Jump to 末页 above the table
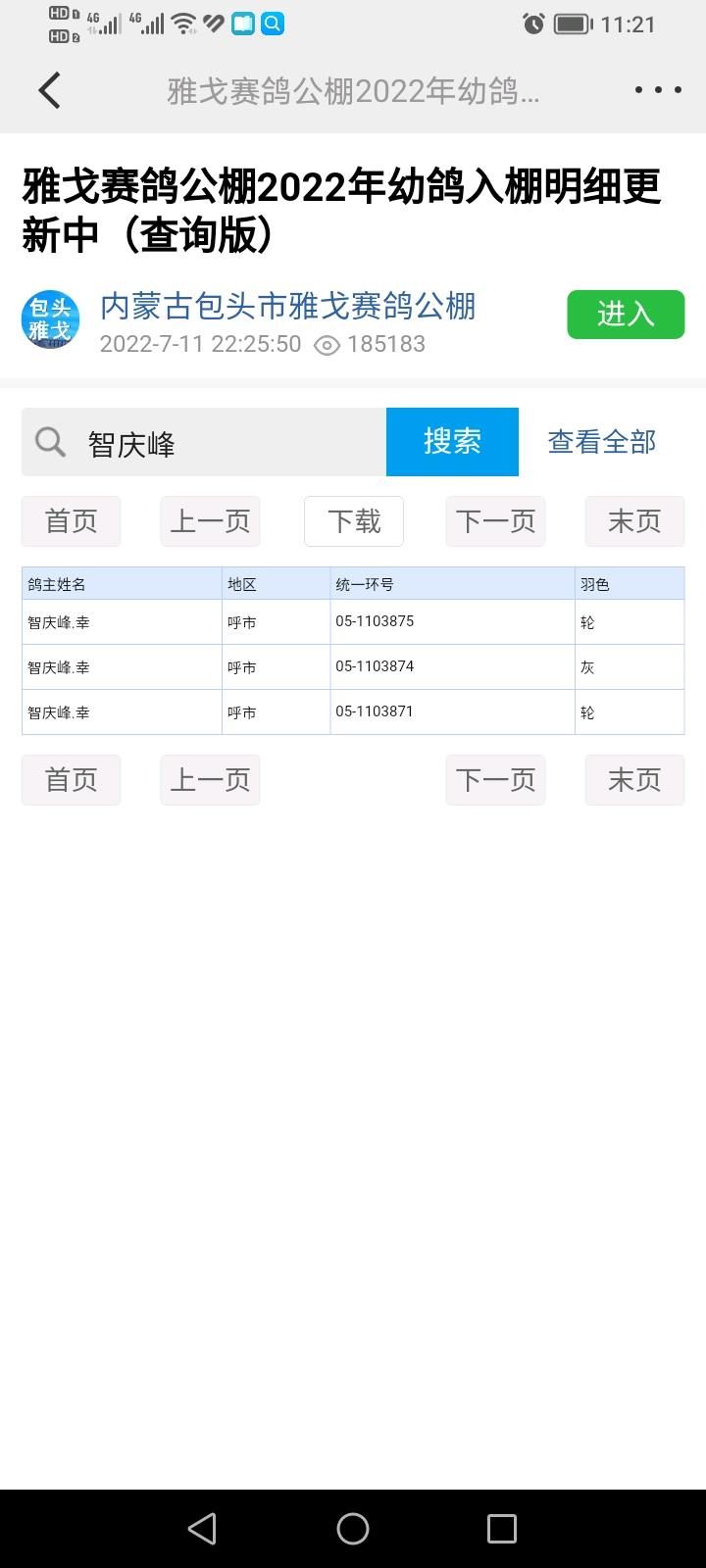The width and height of the screenshot is (706, 1568). (634, 521)
